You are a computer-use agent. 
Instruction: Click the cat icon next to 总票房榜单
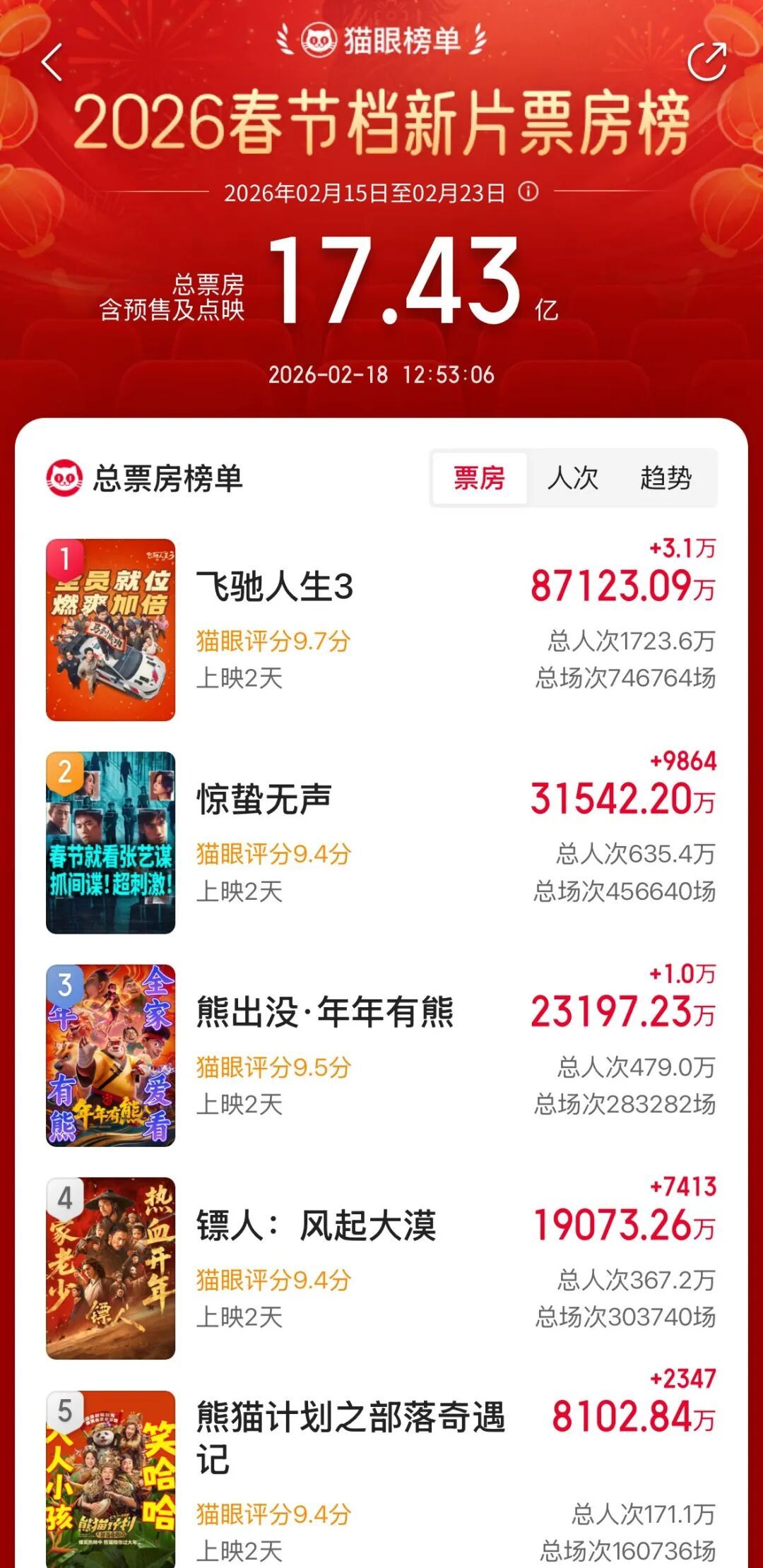(x=66, y=479)
